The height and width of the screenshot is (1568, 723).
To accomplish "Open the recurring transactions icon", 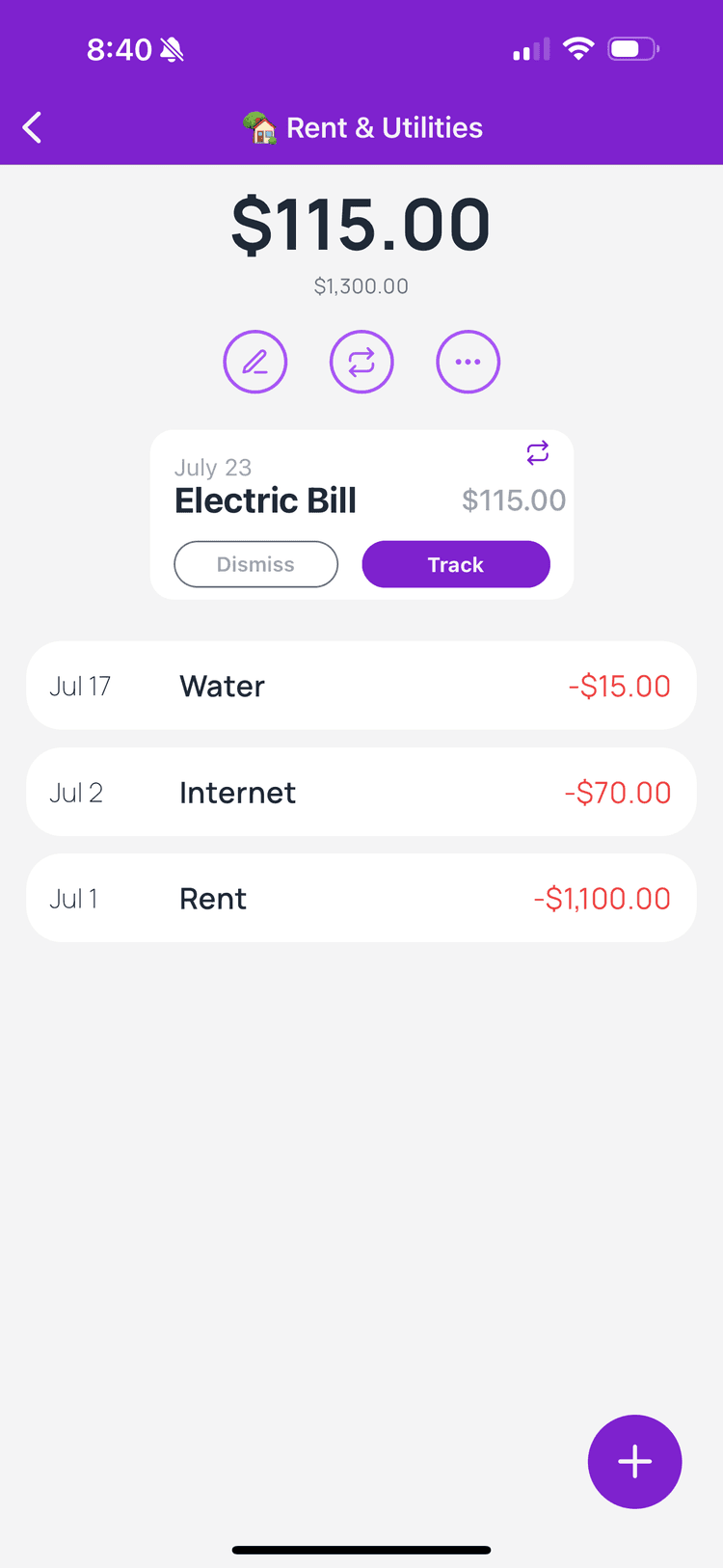I will click(361, 363).
